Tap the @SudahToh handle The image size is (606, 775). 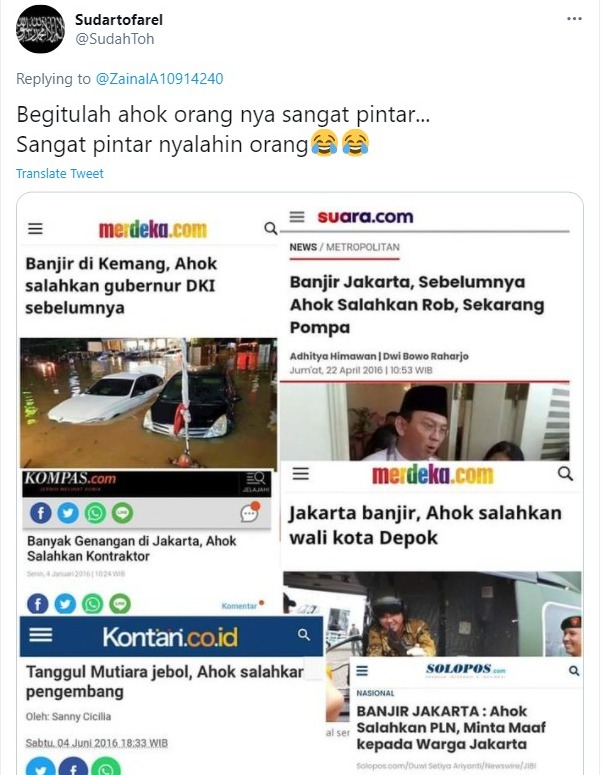click(115, 39)
